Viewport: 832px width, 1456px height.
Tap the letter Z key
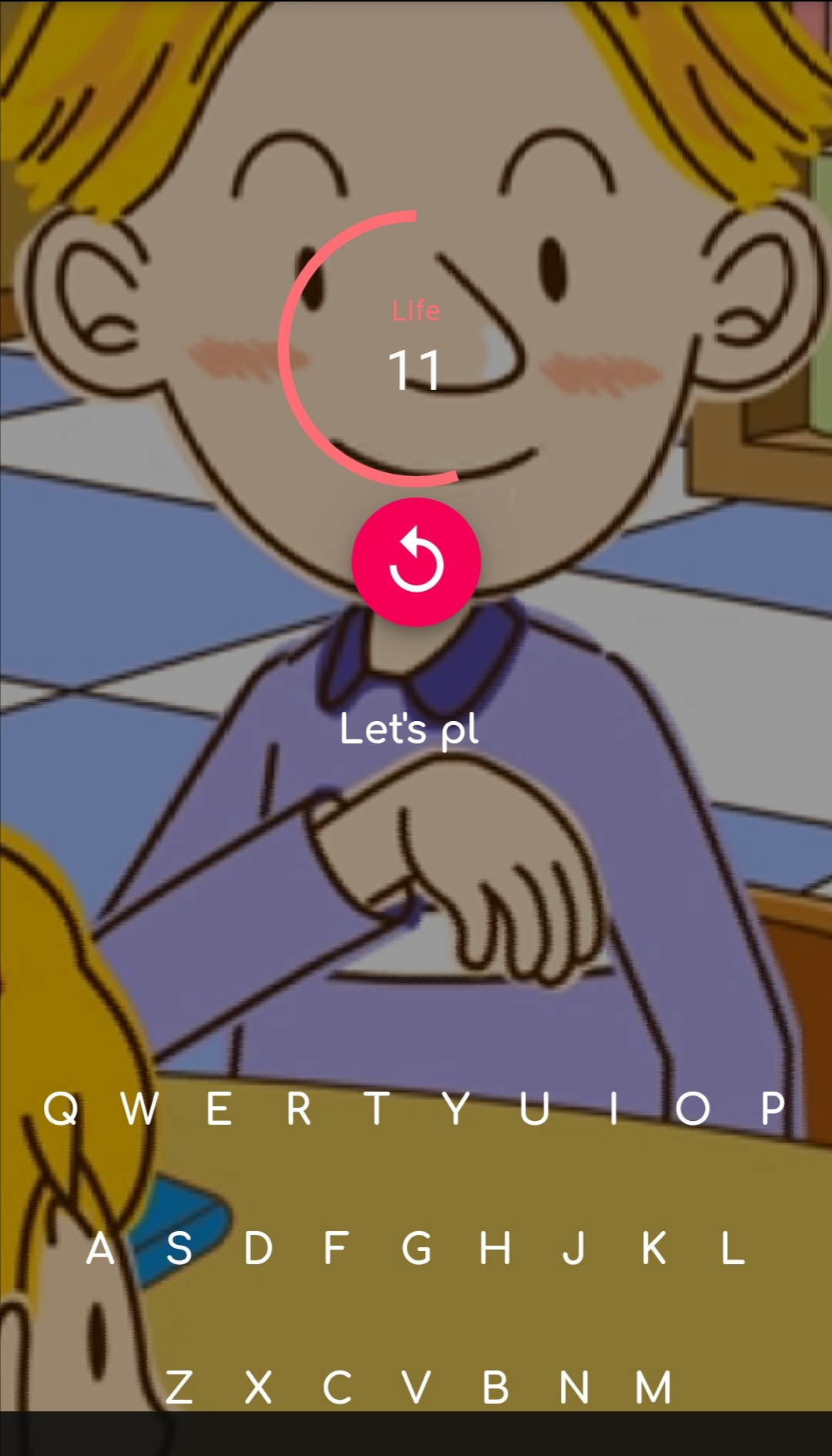[x=179, y=1387]
